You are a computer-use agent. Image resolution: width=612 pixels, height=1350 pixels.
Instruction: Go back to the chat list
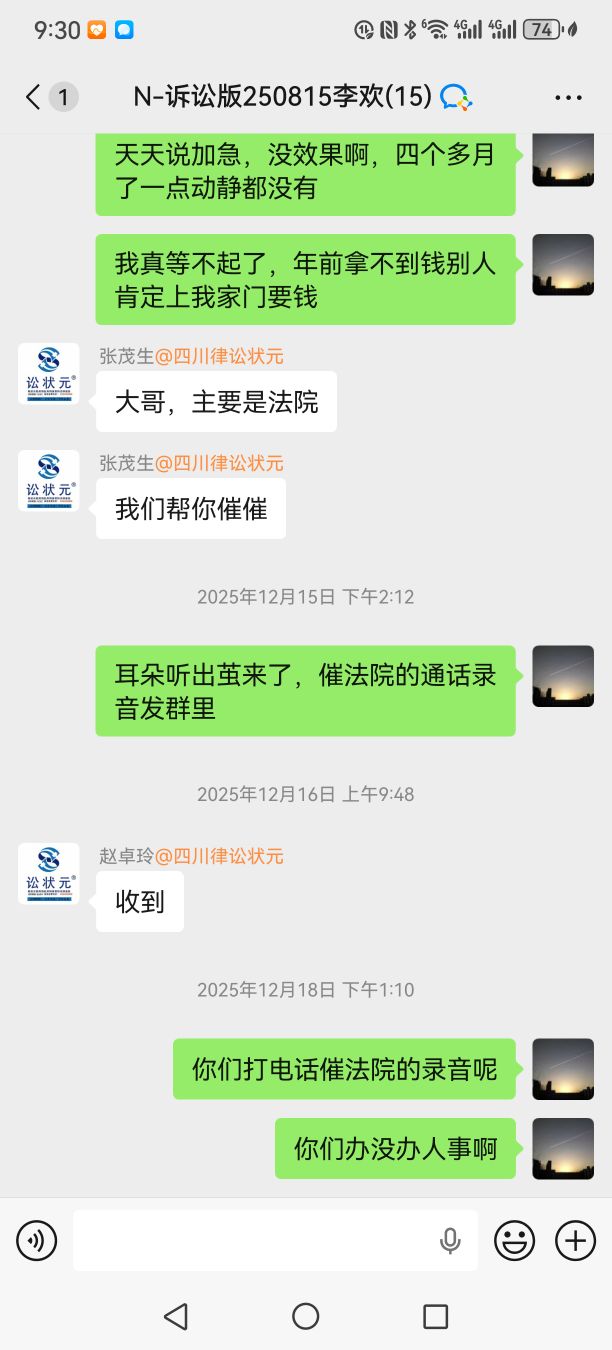tap(34, 97)
